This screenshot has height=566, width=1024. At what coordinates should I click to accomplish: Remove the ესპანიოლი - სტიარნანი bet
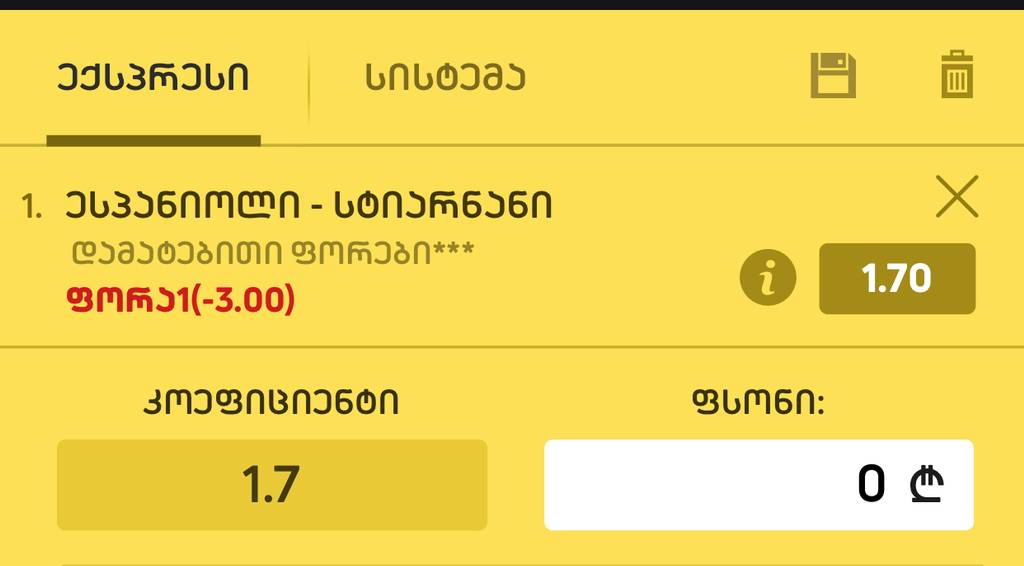(956, 197)
